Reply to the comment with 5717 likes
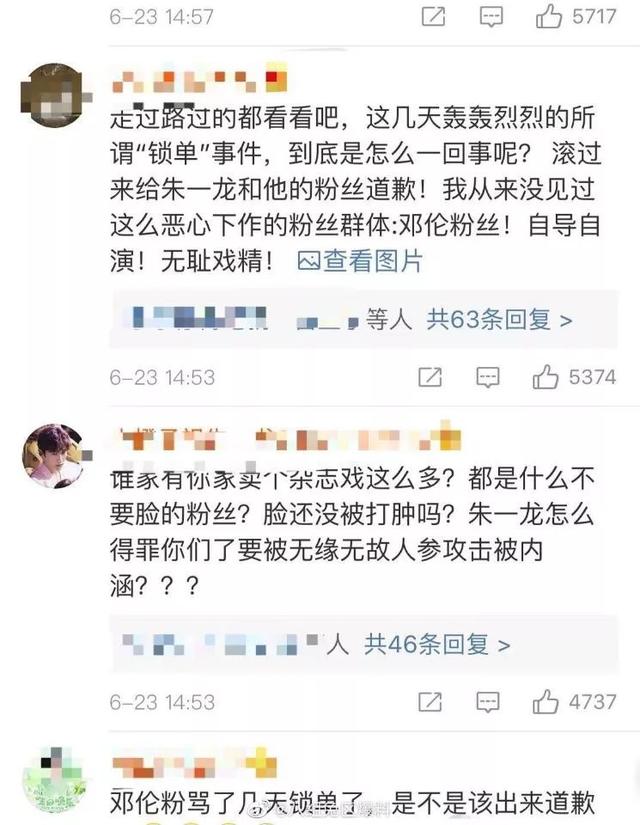 pyautogui.click(x=489, y=17)
